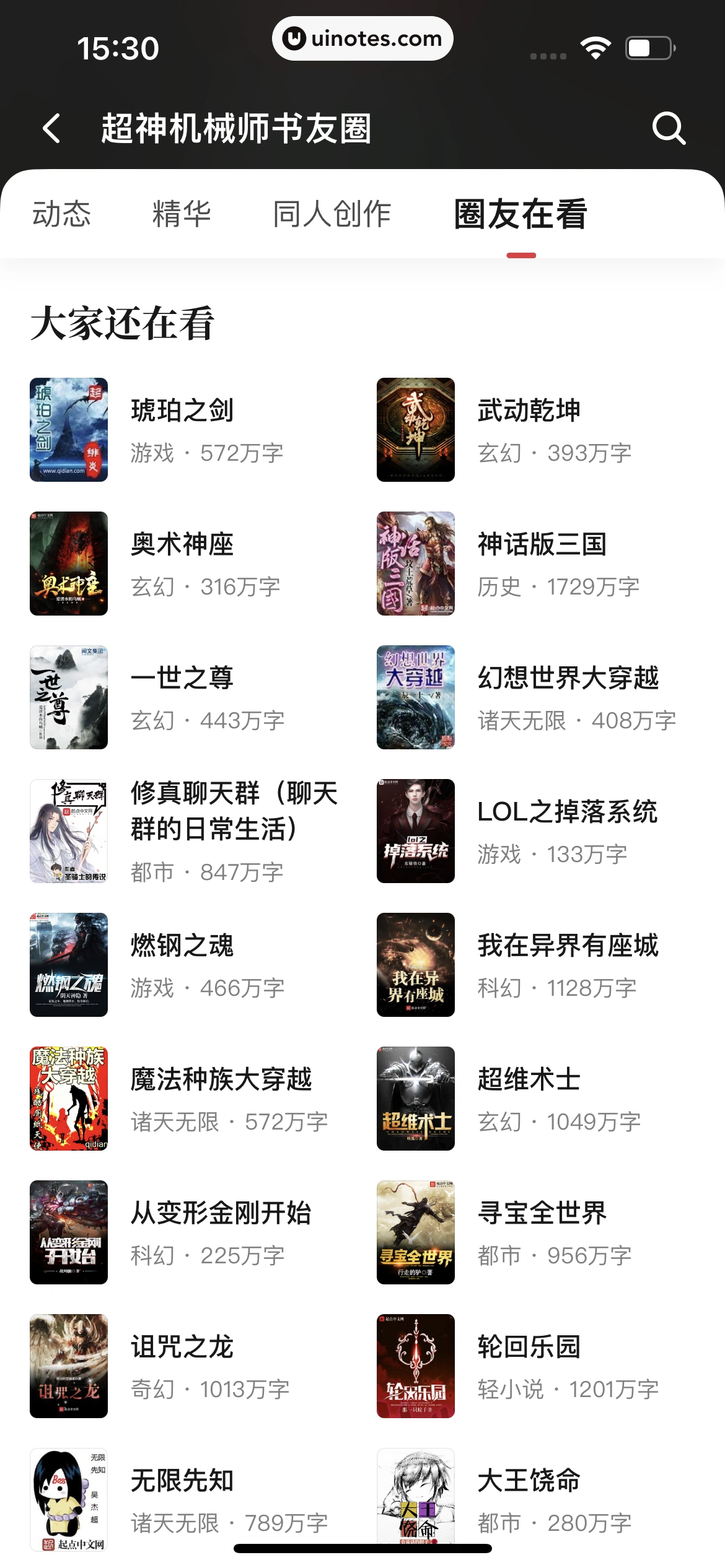Click the 大王饶命 cover thumbnail
This screenshot has height=1568, width=725.
pos(416,1499)
